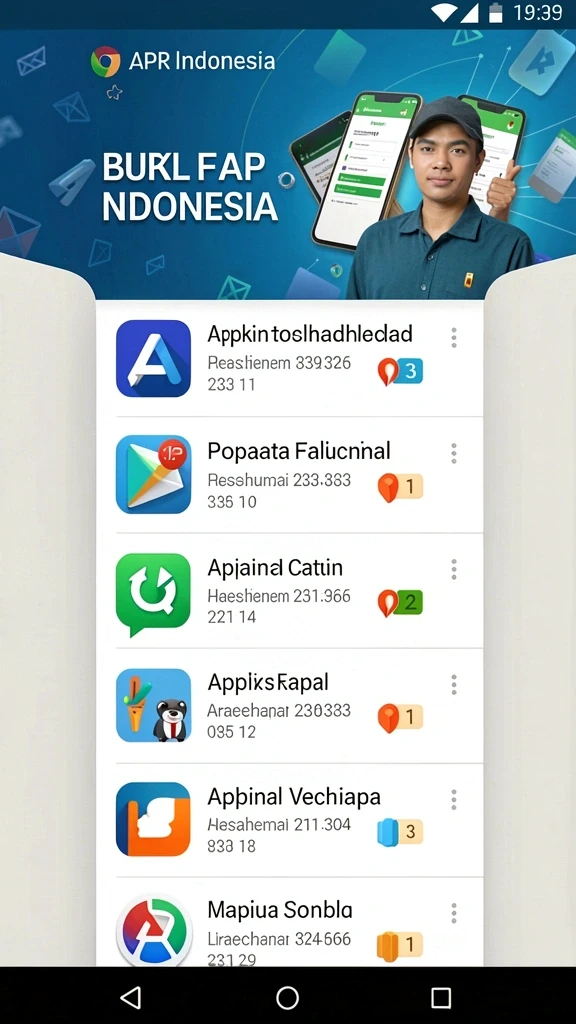Show more options for Apjainal Cattin

454,569
